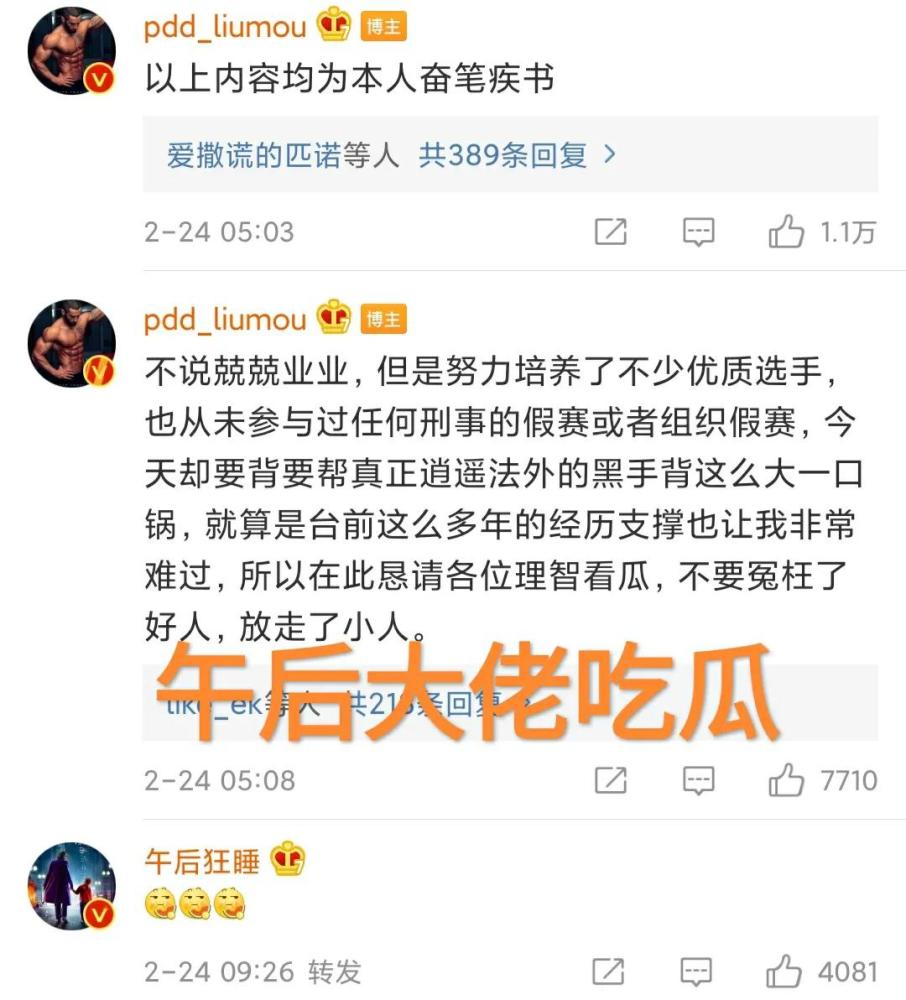The height and width of the screenshot is (1000, 906).
Task: Like the comment posted at 2-24 05:03
Action: click(x=787, y=232)
